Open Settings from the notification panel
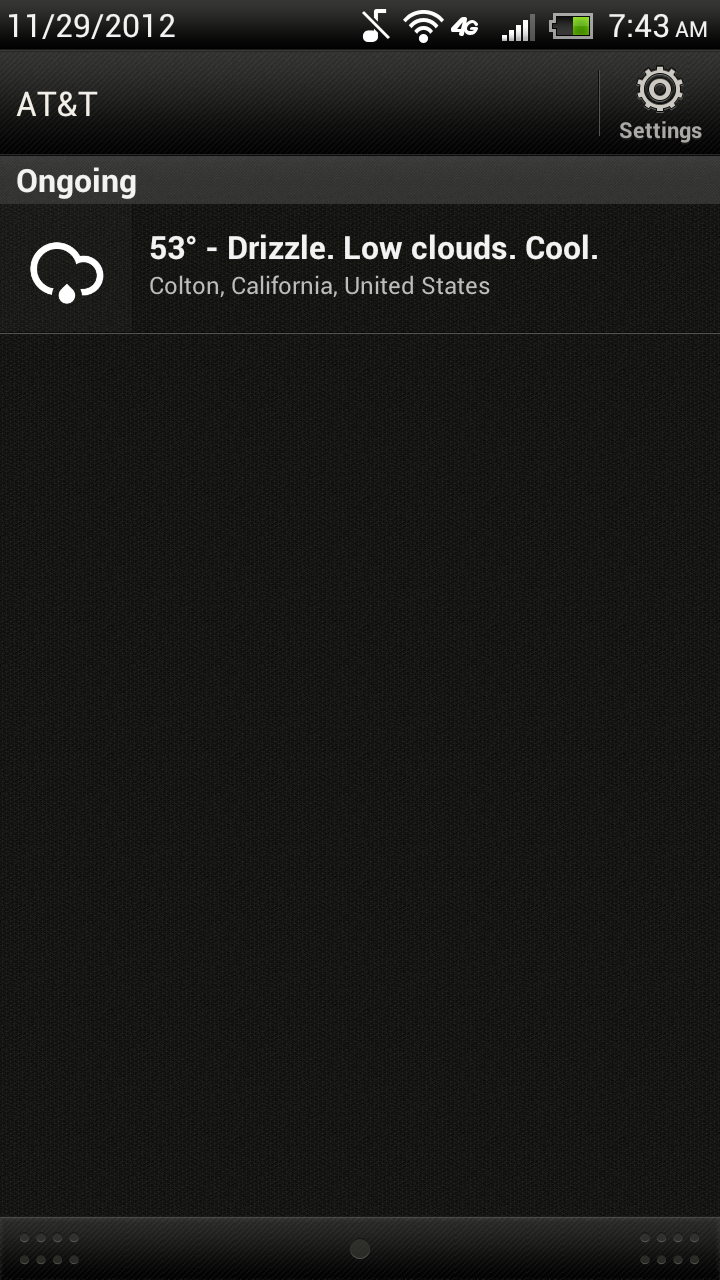Image resolution: width=720 pixels, height=1280 pixels. pos(659,104)
